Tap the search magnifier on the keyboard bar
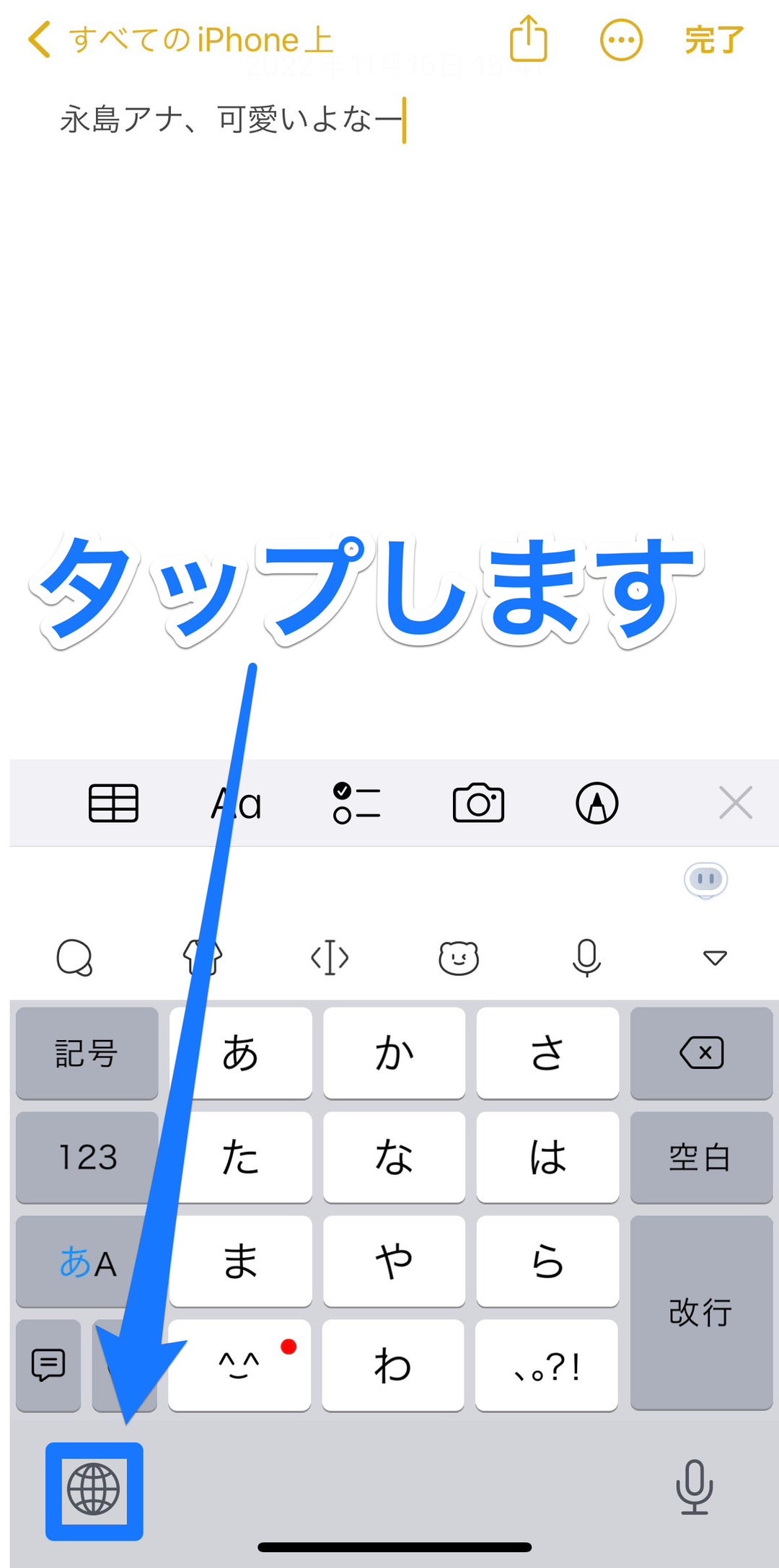 click(x=76, y=957)
